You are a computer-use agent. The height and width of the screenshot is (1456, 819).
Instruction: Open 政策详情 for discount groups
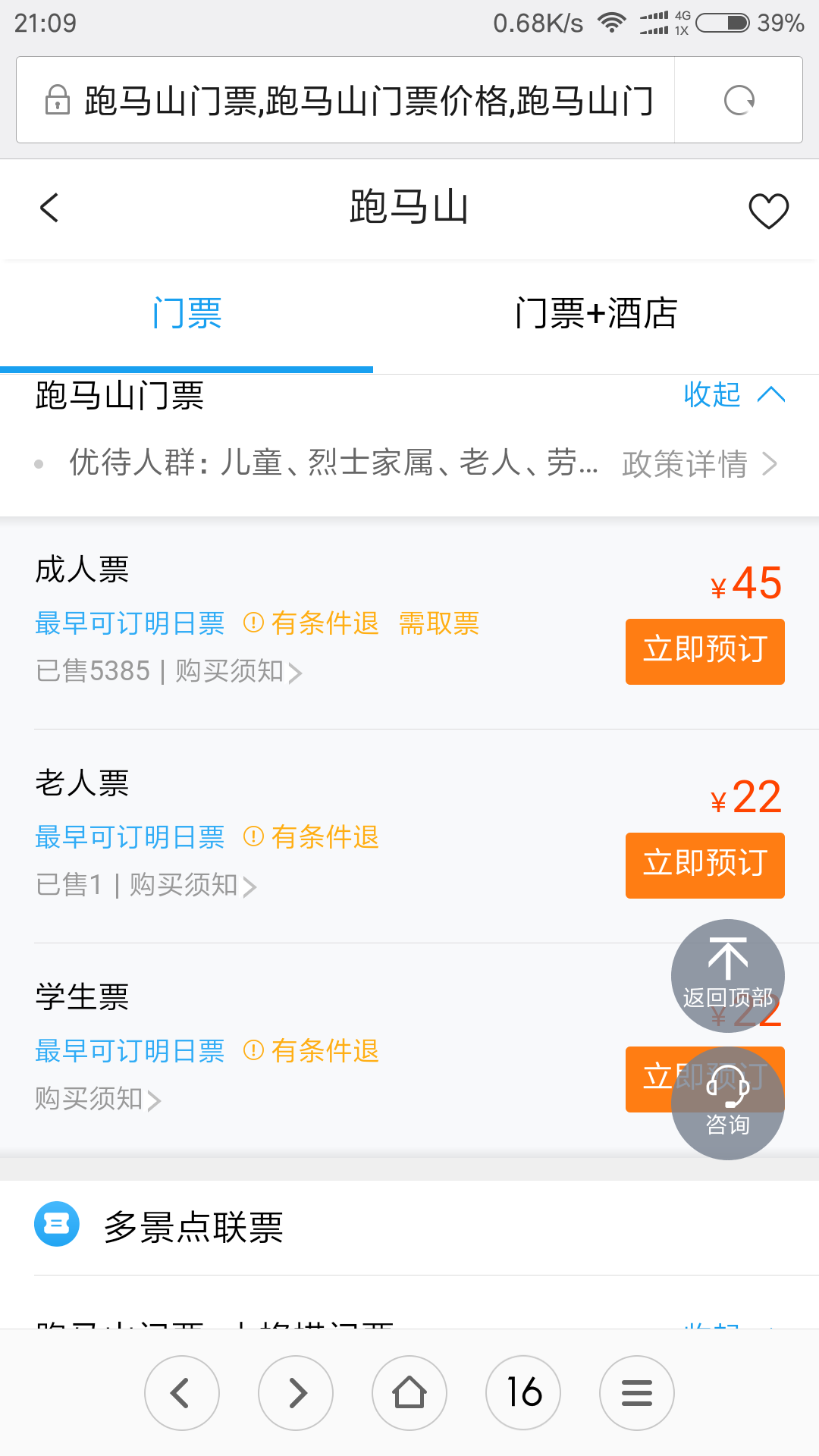[699, 463]
